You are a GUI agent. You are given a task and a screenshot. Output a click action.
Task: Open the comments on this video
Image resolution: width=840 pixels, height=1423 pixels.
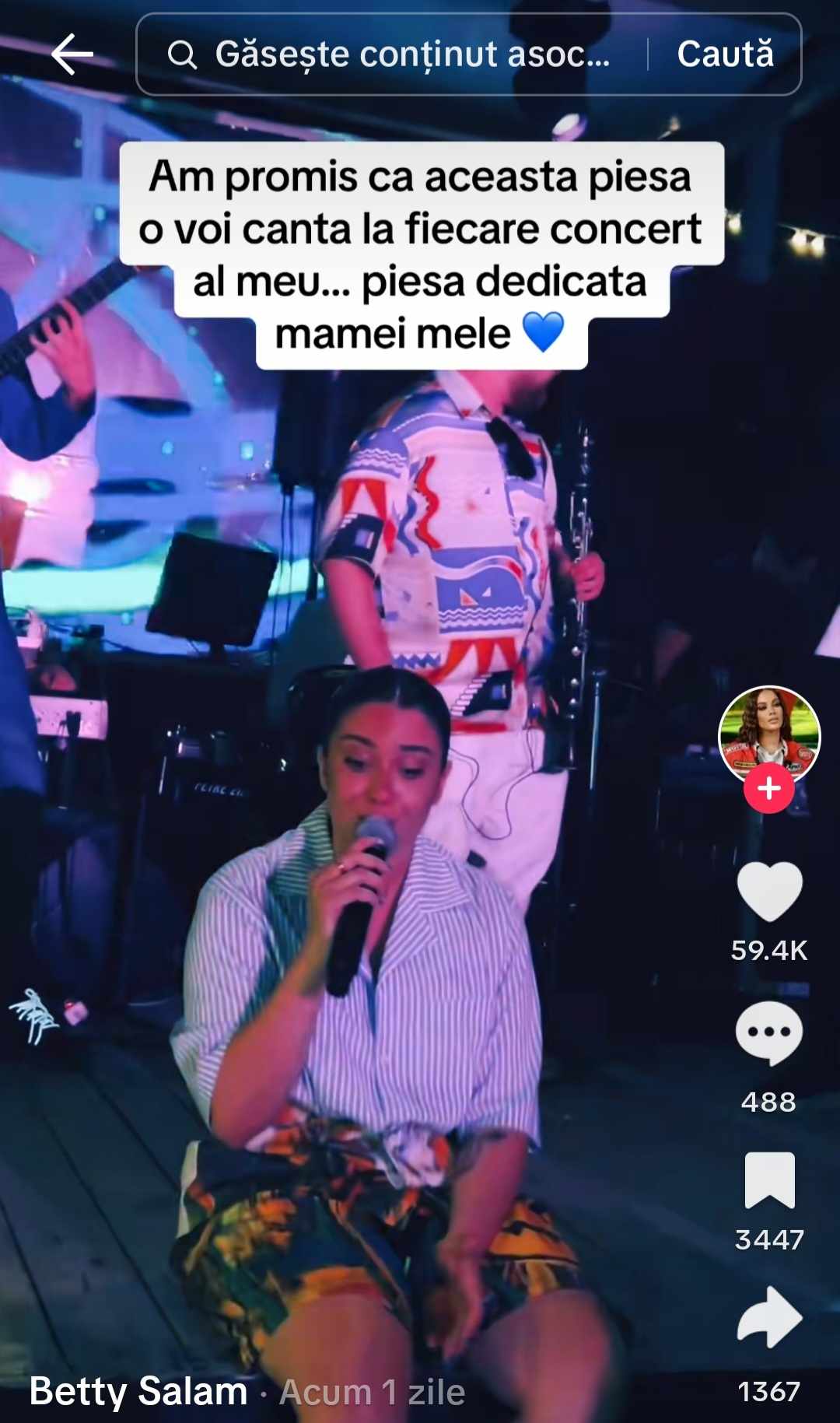tap(768, 1032)
